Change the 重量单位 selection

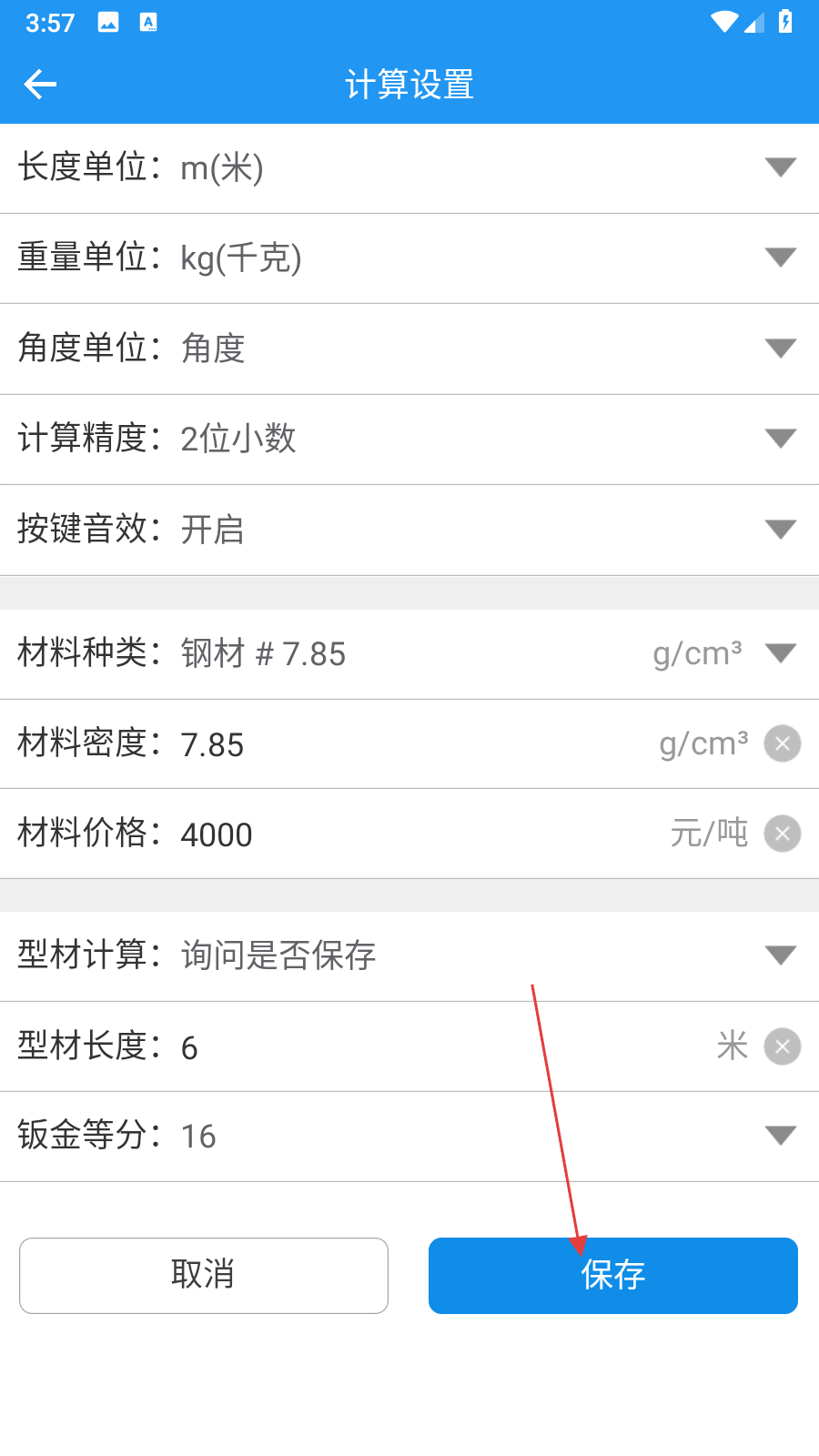click(x=780, y=258)
